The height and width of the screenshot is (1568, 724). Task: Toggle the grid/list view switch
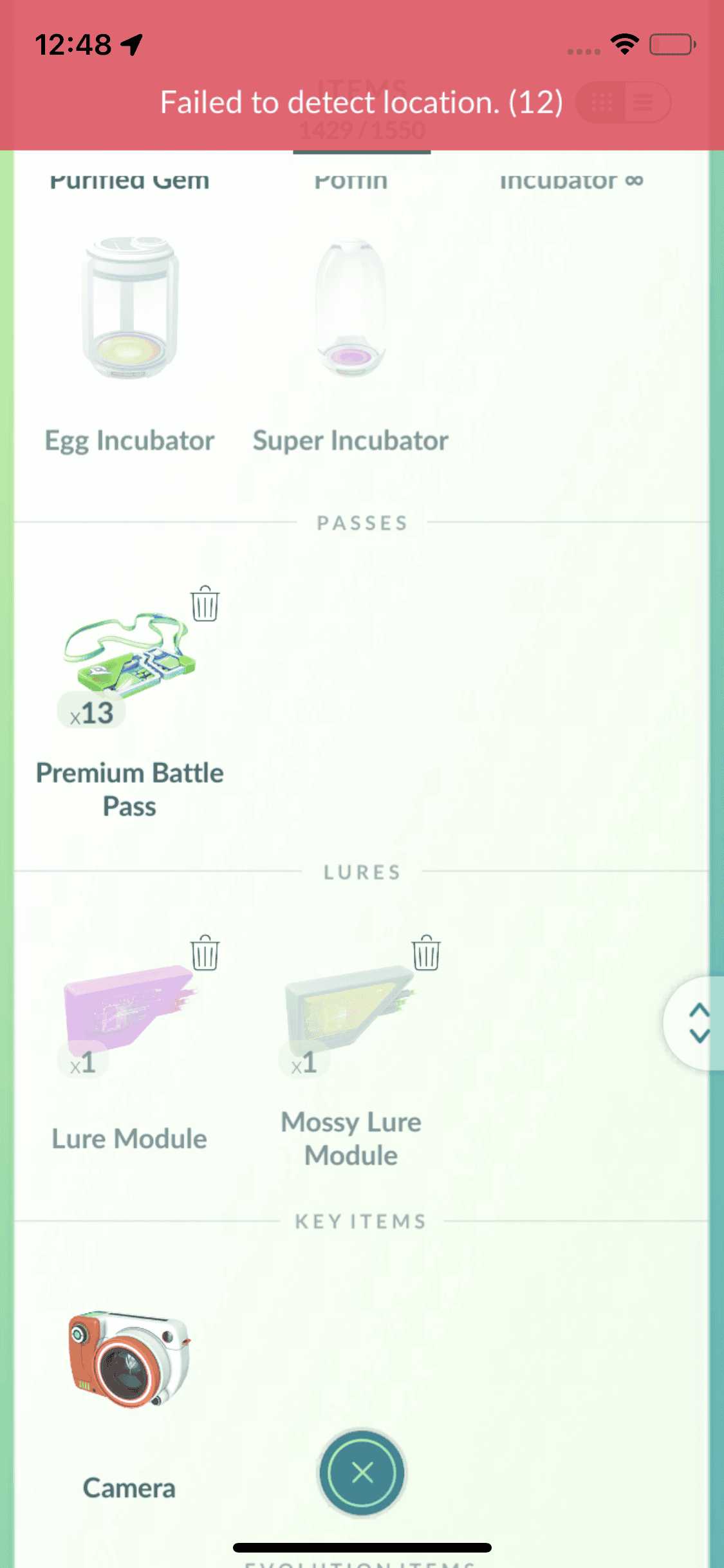623,102
